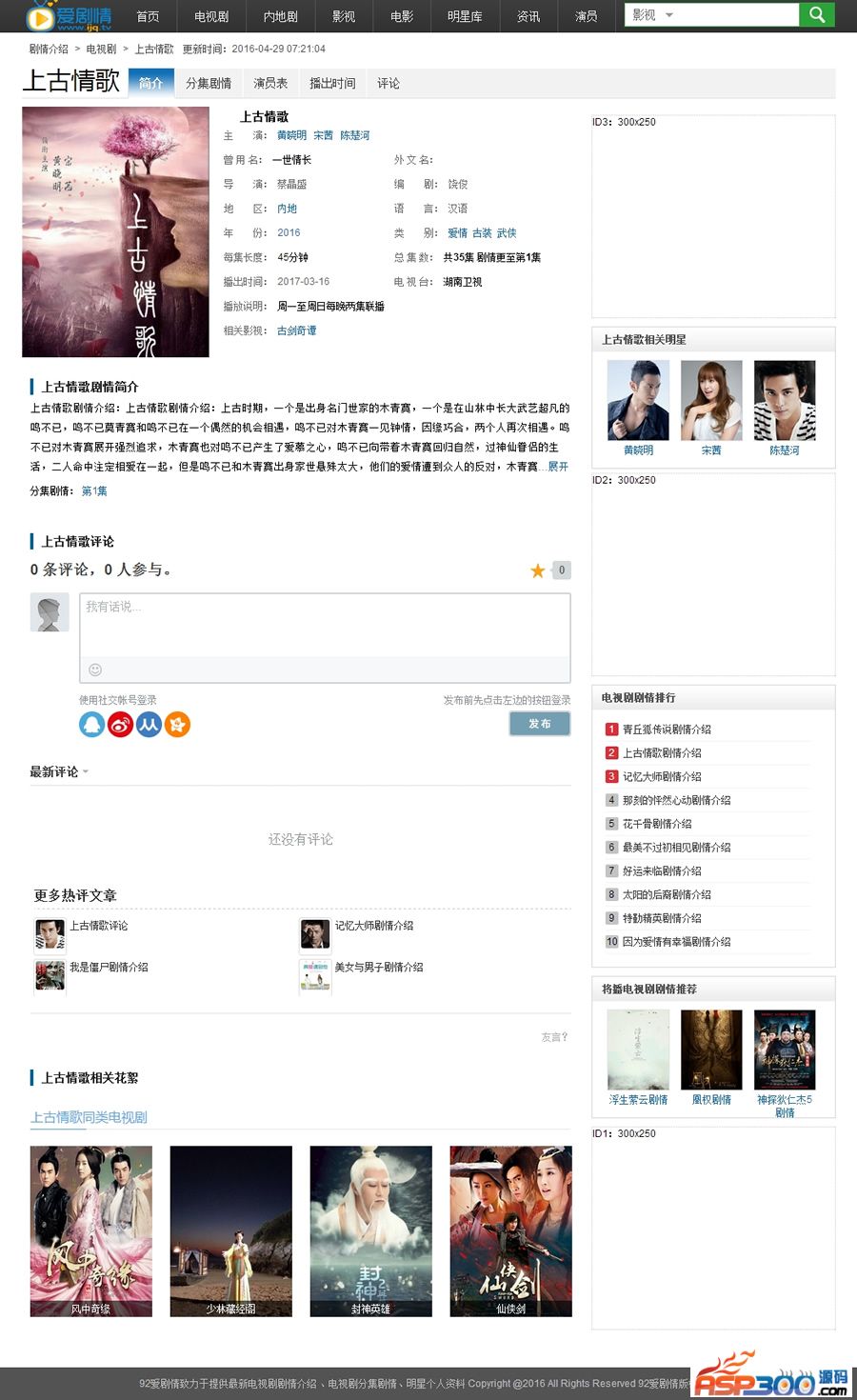
Task: Publish comment with 发布 button
Action: click(x=540, y=724)
